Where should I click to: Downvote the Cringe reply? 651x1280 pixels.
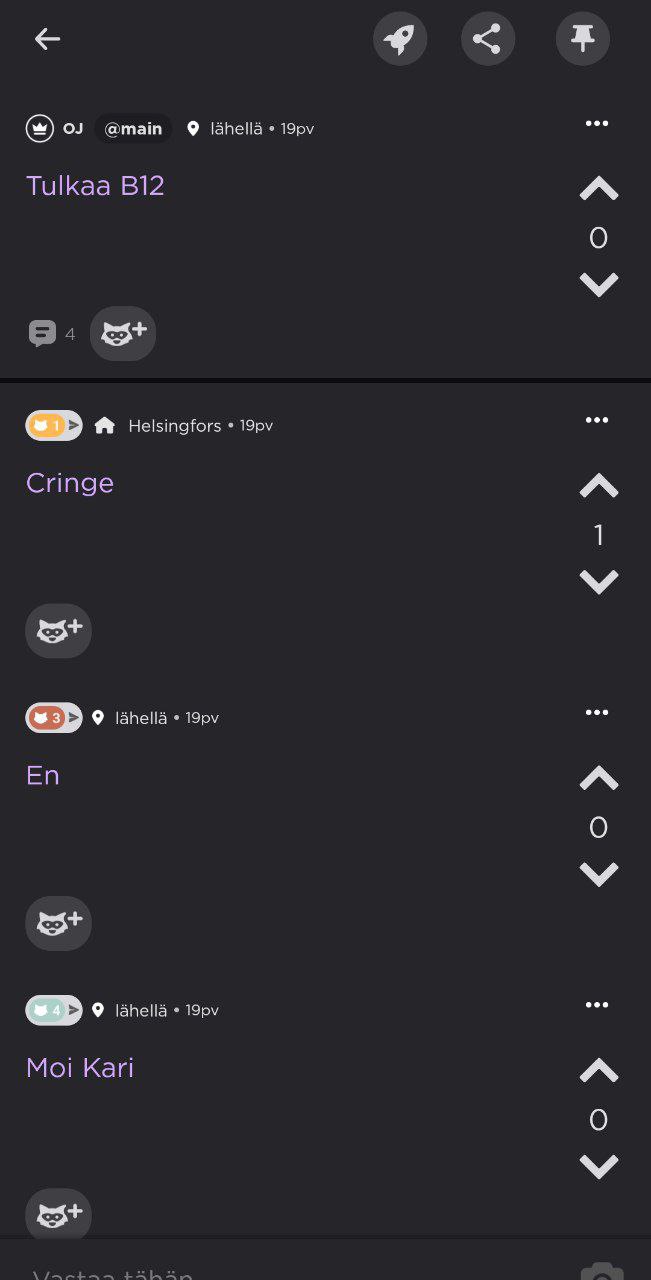coord(599,582)
